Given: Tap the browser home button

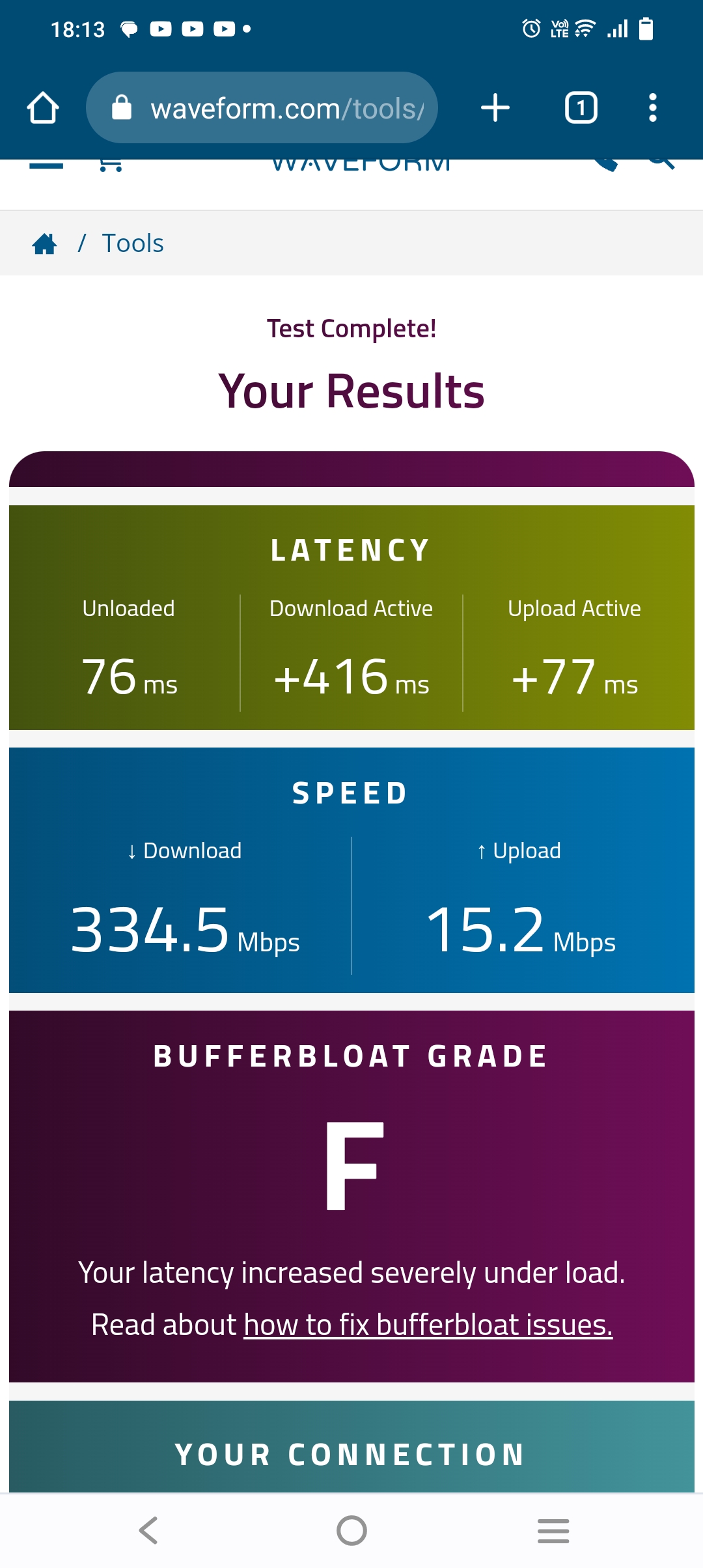Looking at the screenshot, I should tap(43, 107).
